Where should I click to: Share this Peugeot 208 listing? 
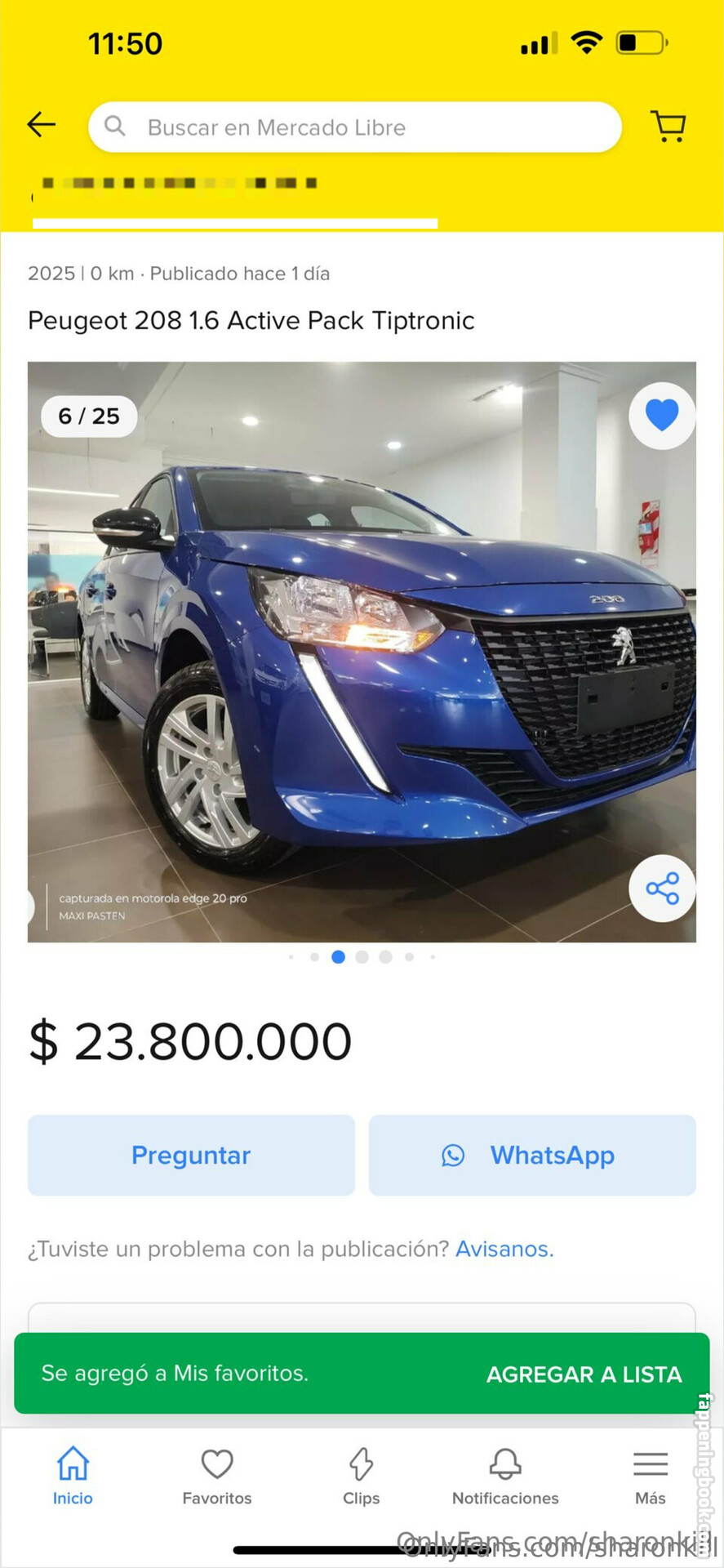click(x=662, y=889)
